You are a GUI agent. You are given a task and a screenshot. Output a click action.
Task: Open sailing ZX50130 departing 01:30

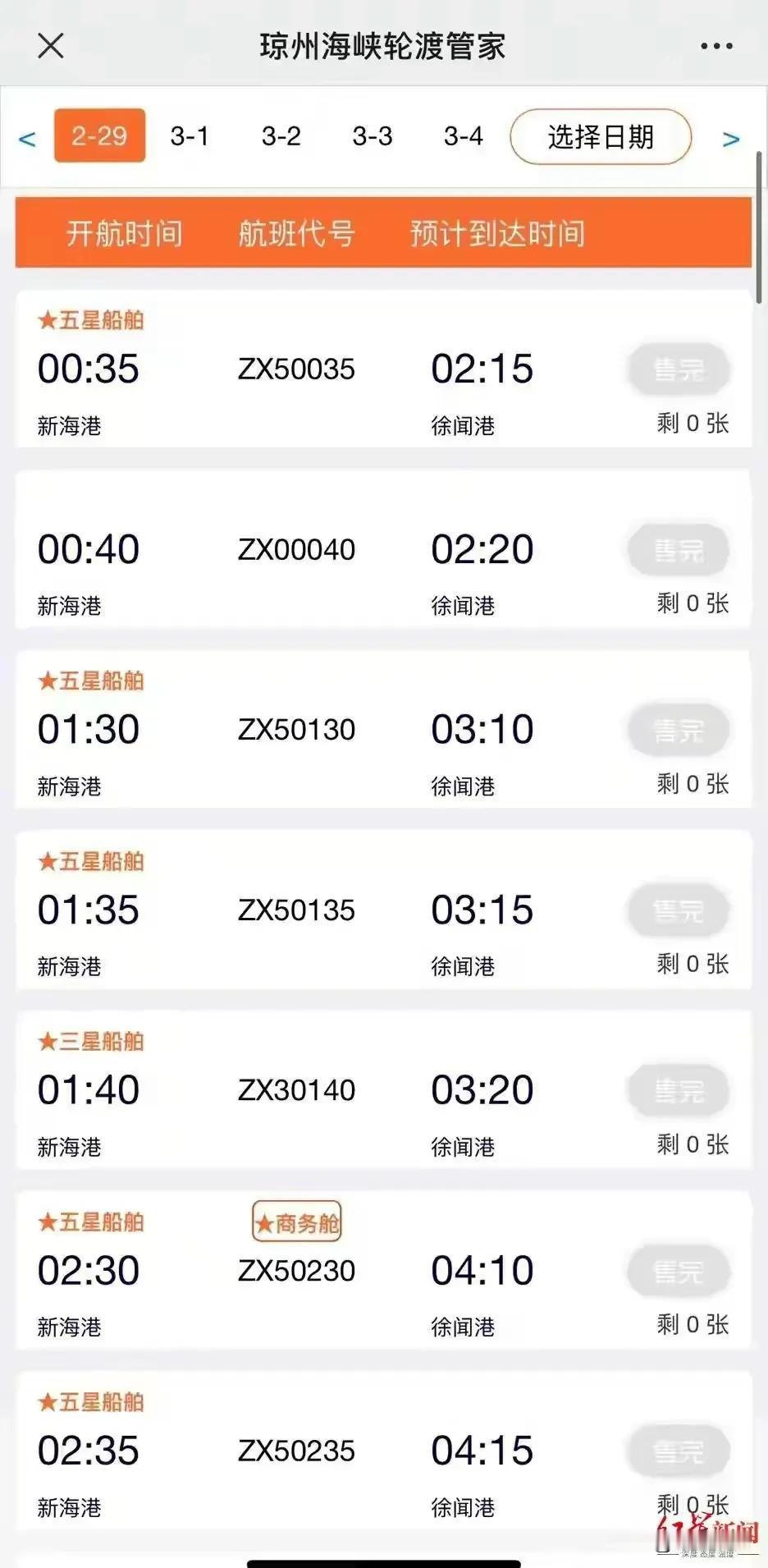[x=383, y=730]
